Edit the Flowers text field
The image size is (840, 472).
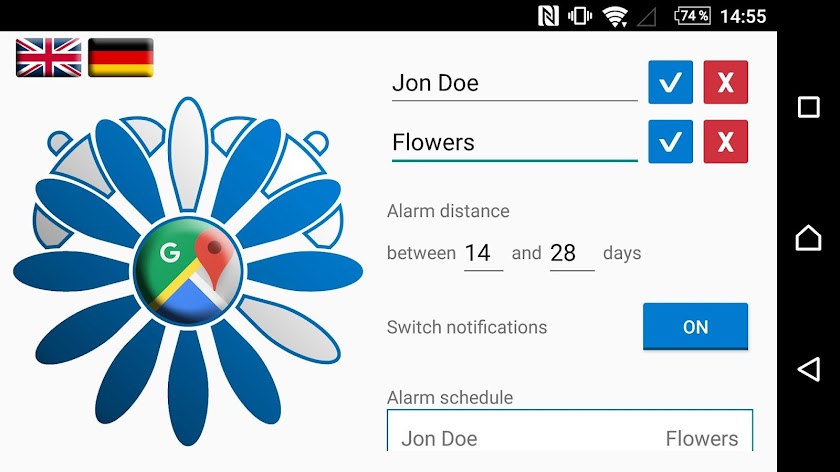coord(514,142)
